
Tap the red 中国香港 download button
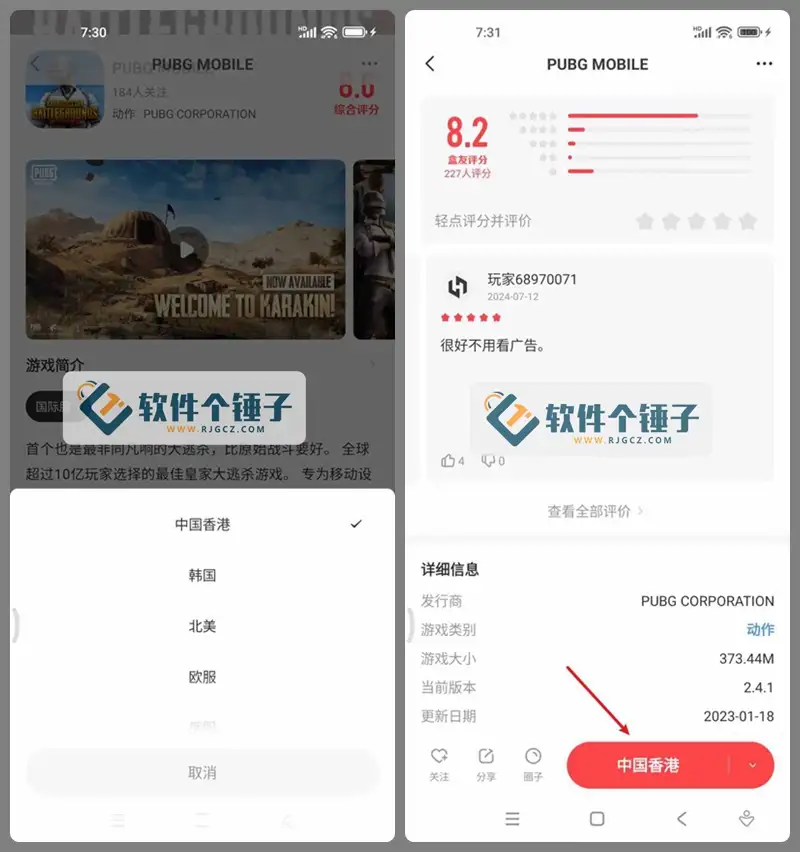coord(648,765)
